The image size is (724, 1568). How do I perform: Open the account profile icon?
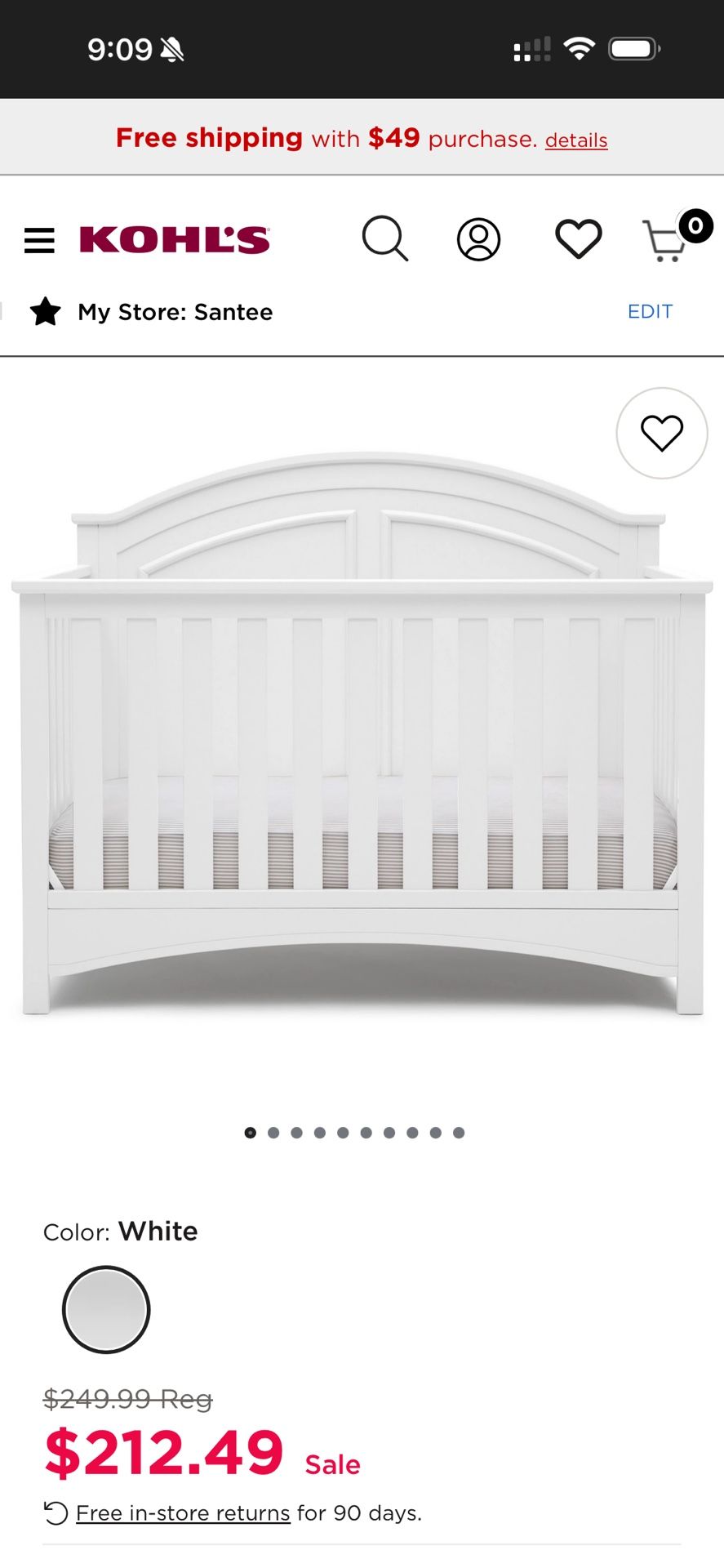click(x=477, y=238)
